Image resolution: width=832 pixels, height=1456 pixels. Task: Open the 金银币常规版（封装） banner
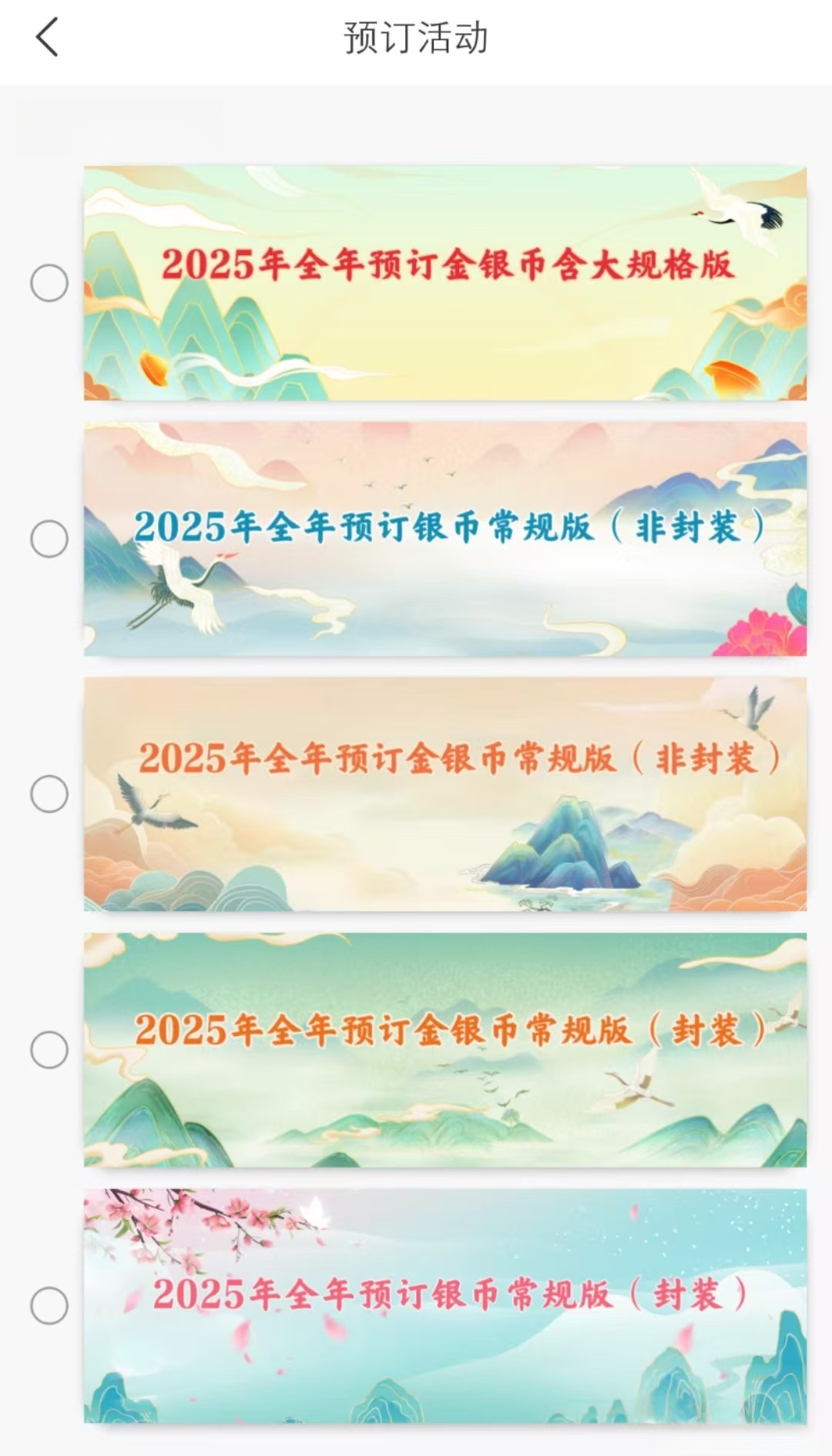click(x=445, y=1050)
